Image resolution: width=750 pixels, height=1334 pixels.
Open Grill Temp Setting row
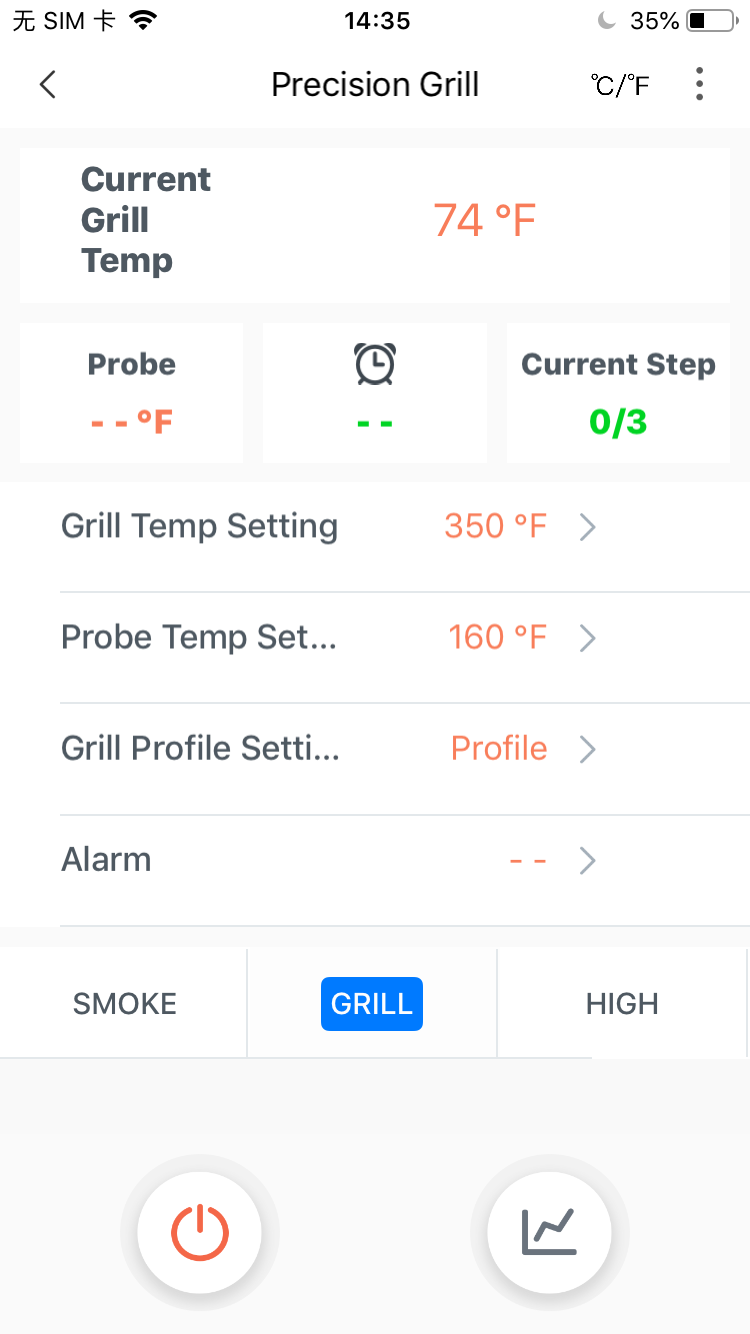point(375,527)
